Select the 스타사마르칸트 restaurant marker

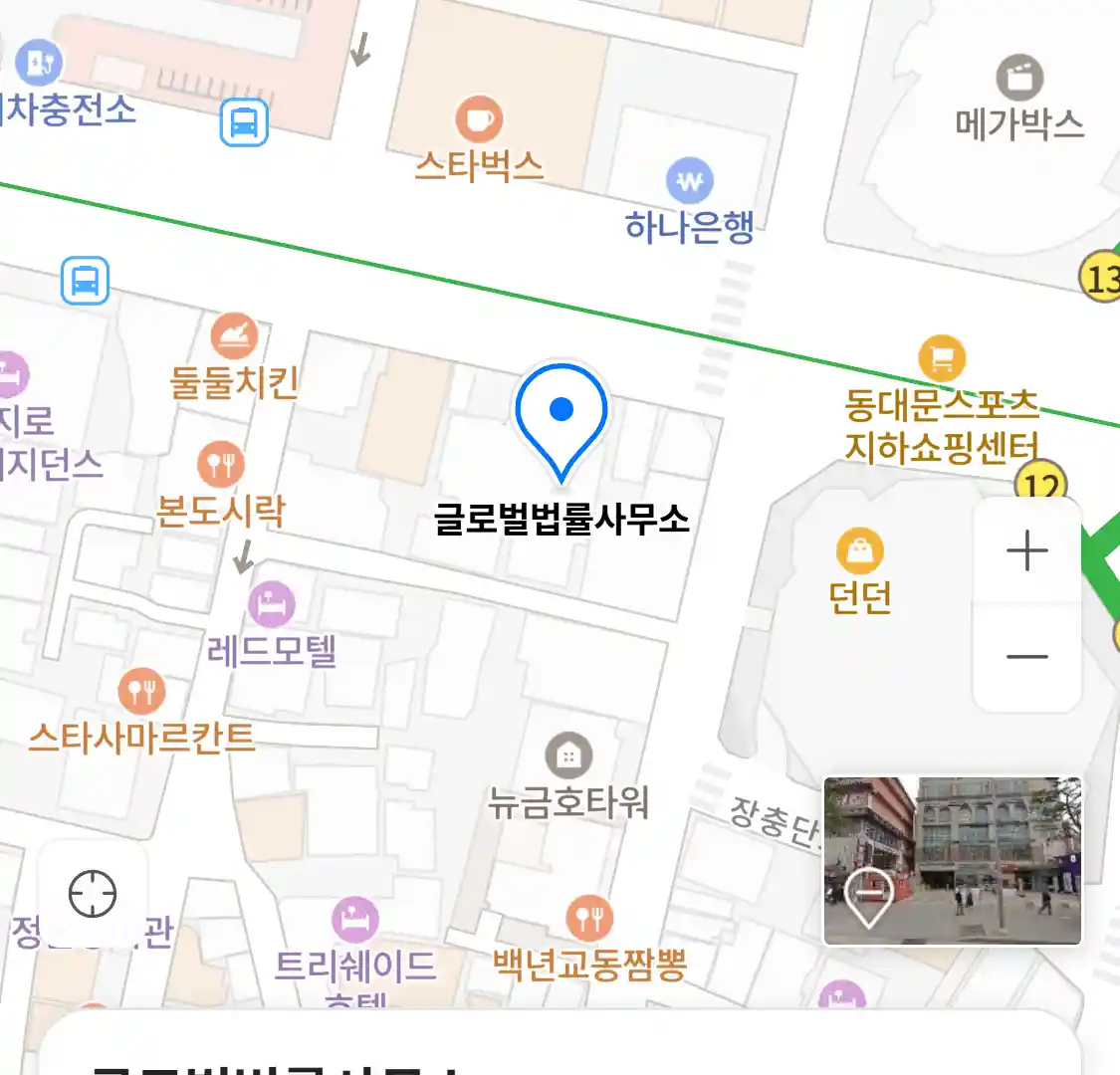coord(141,691)
